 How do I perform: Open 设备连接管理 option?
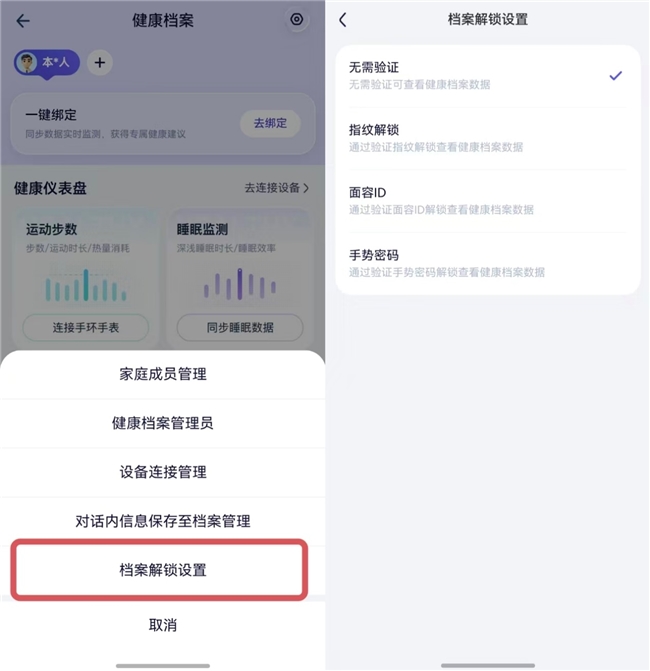click(162, 472)
